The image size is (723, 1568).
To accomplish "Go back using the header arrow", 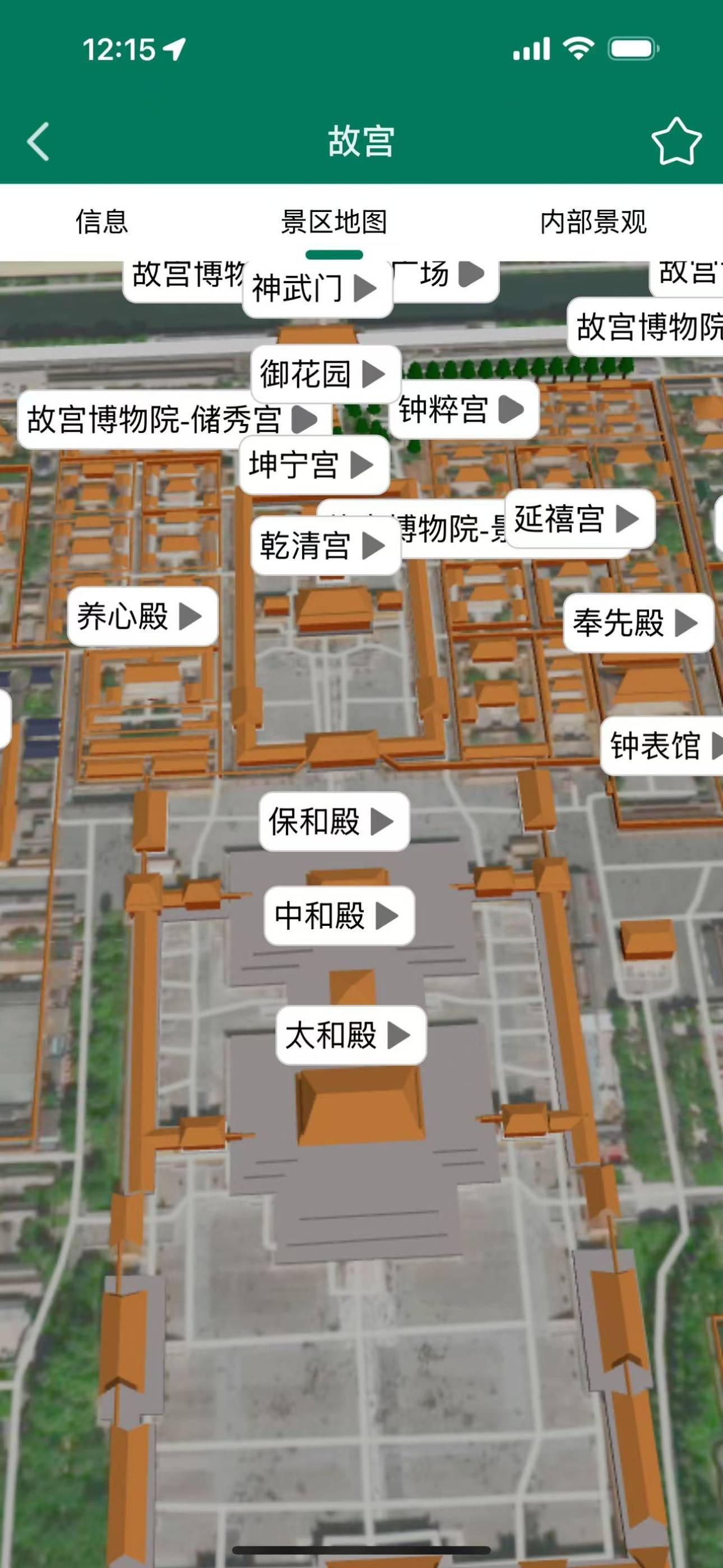I will tap(38, 141).
